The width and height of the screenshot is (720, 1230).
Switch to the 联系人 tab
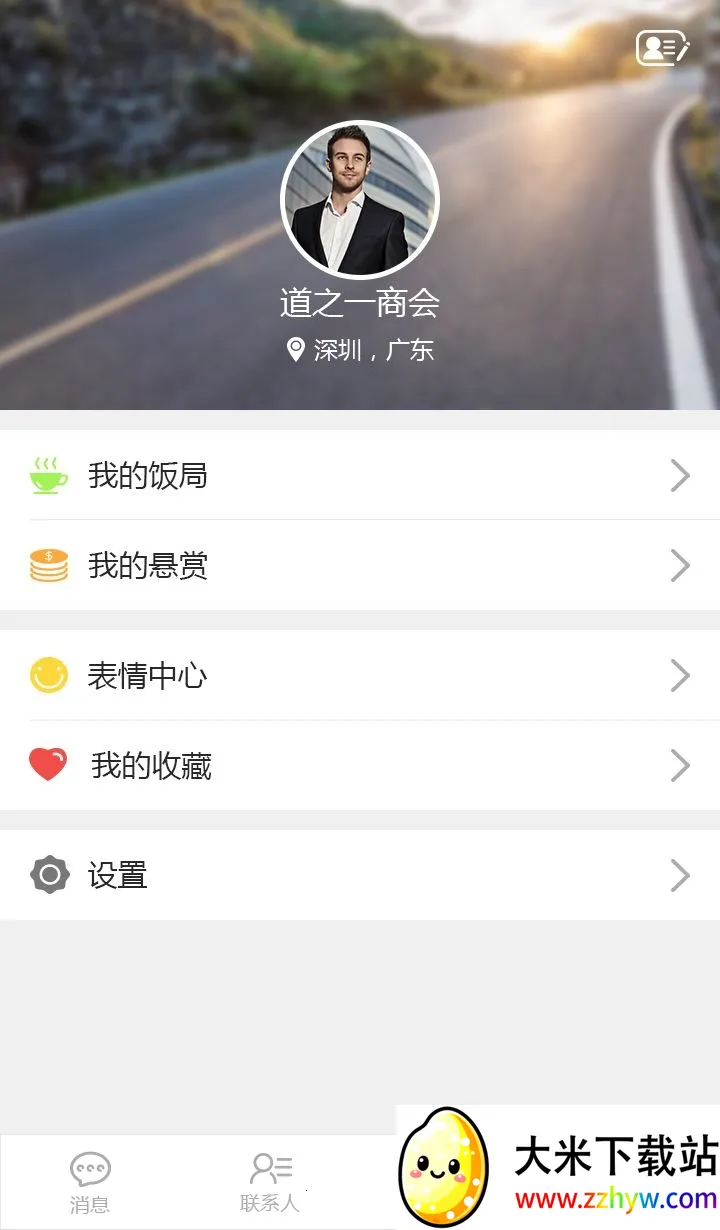point(268,1183)
